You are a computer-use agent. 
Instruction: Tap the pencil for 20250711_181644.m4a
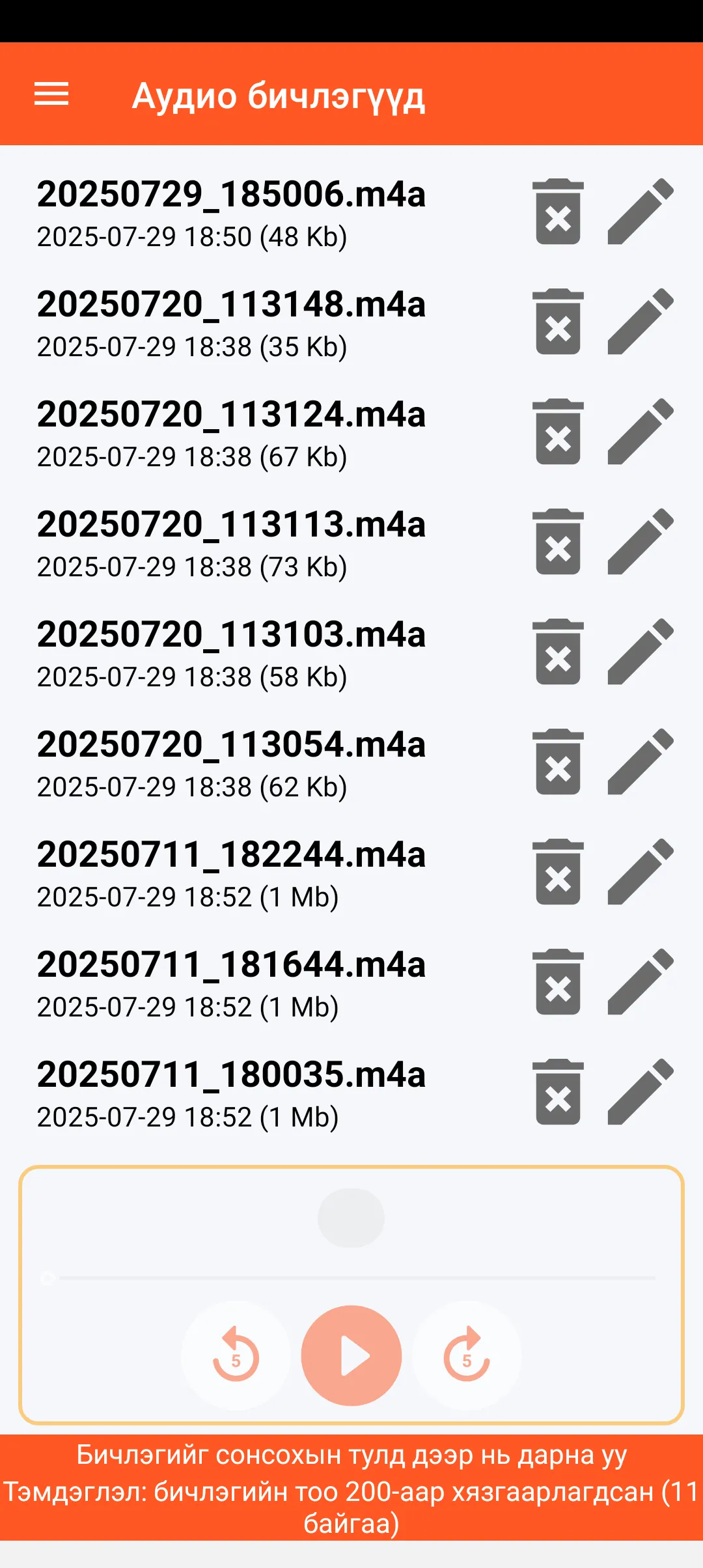pyautogui.click(x=641, y=982)
